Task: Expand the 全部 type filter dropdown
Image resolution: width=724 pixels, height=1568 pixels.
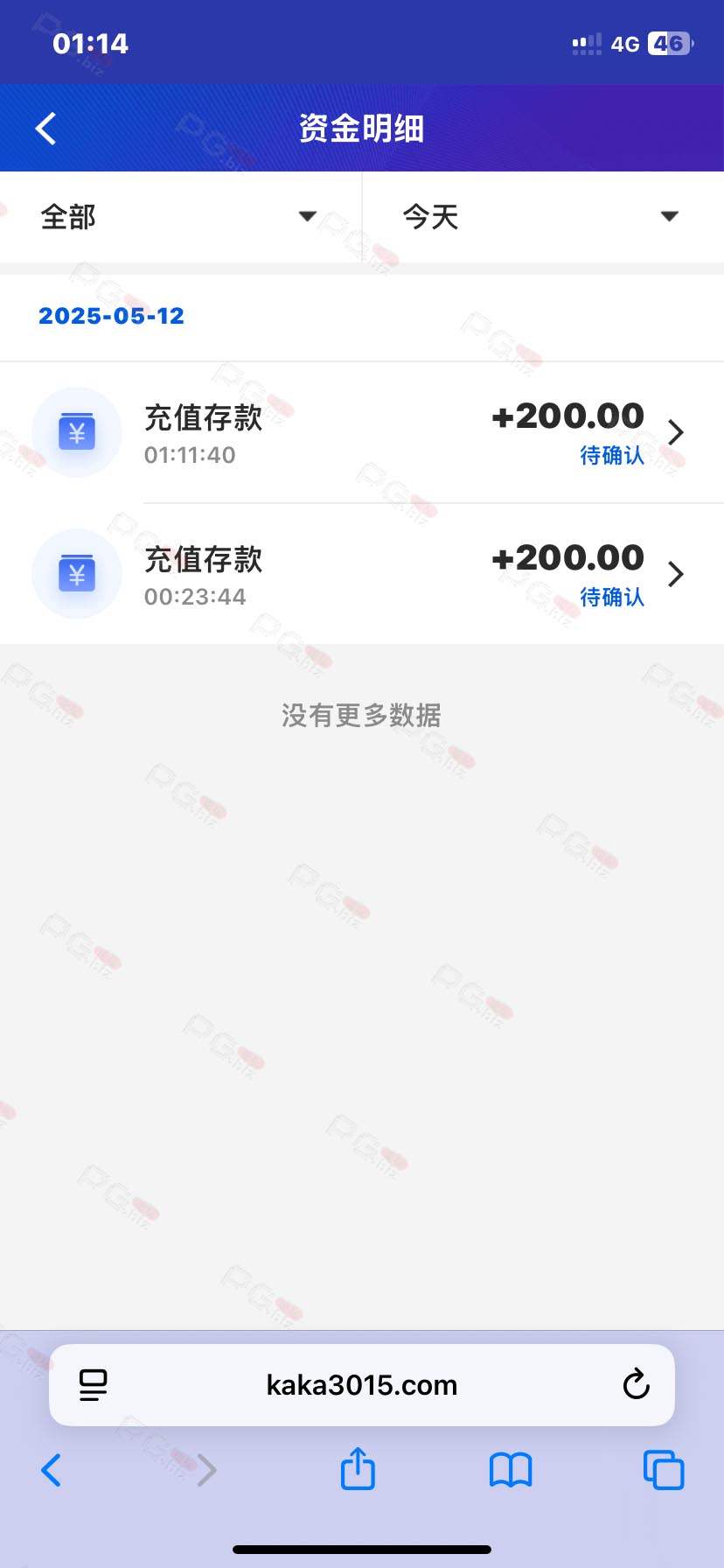Action: coord(180,216)
